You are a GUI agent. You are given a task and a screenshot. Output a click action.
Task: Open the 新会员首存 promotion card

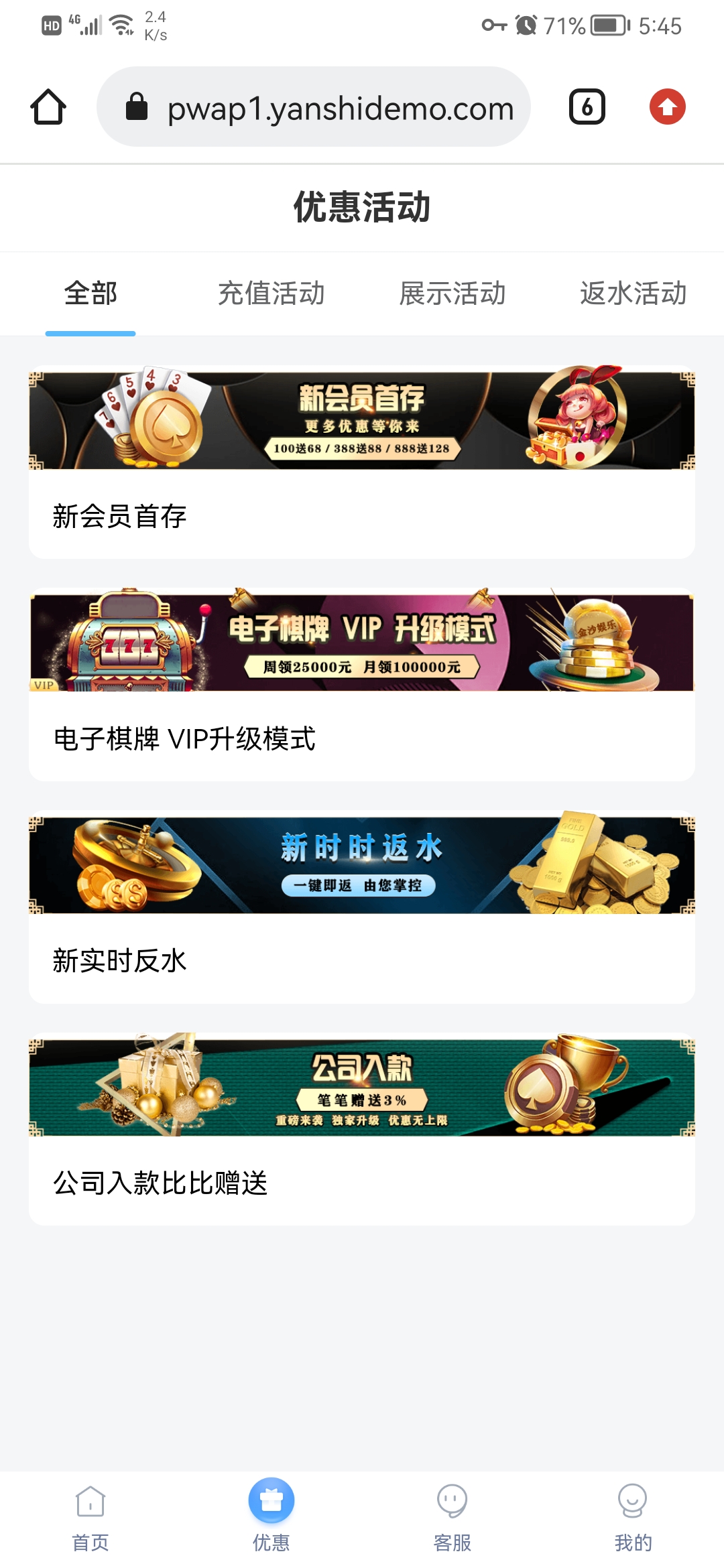tap(362, 461)
